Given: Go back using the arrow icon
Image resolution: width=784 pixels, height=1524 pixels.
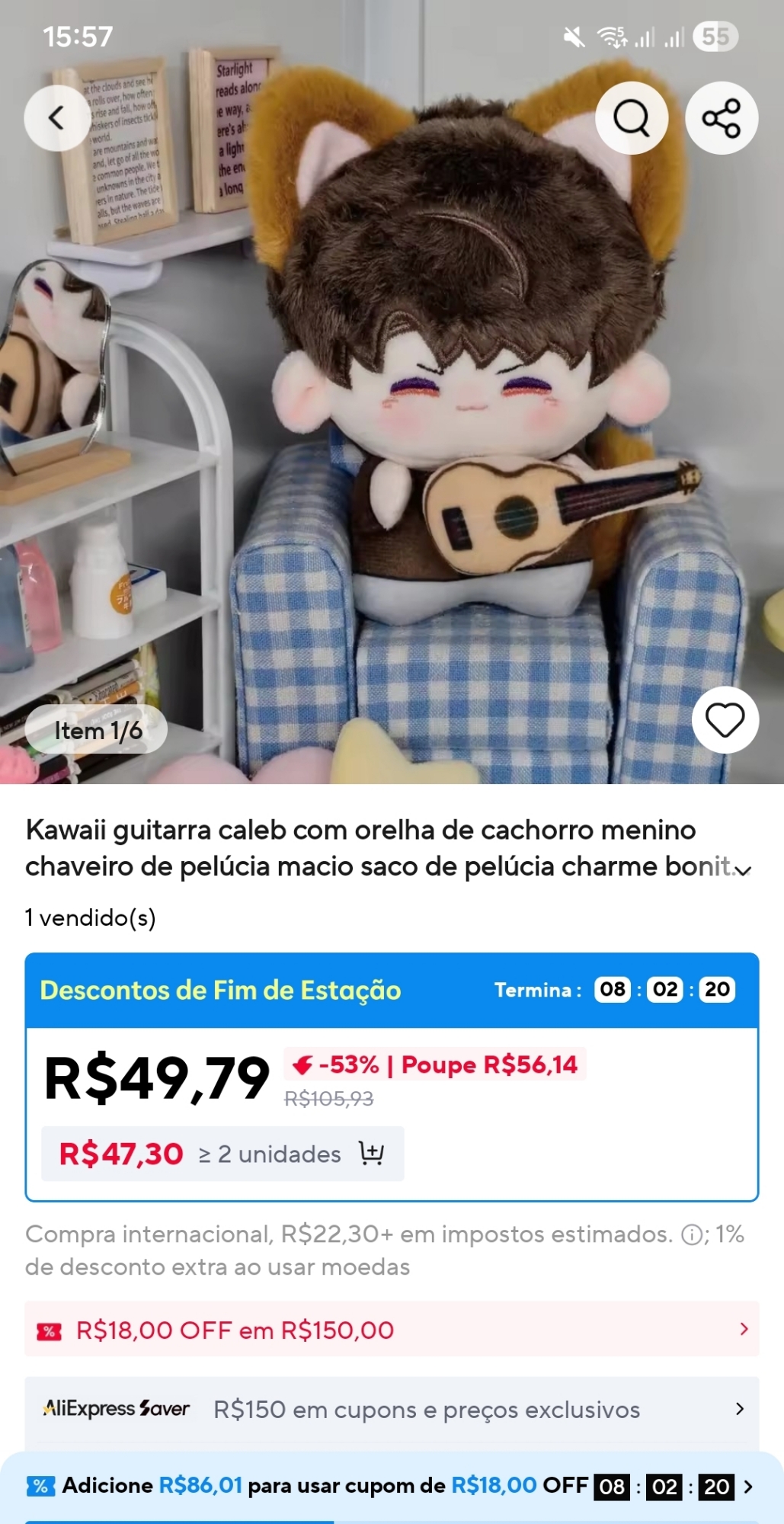Looking at the screenshot, I should coord(56,118).
